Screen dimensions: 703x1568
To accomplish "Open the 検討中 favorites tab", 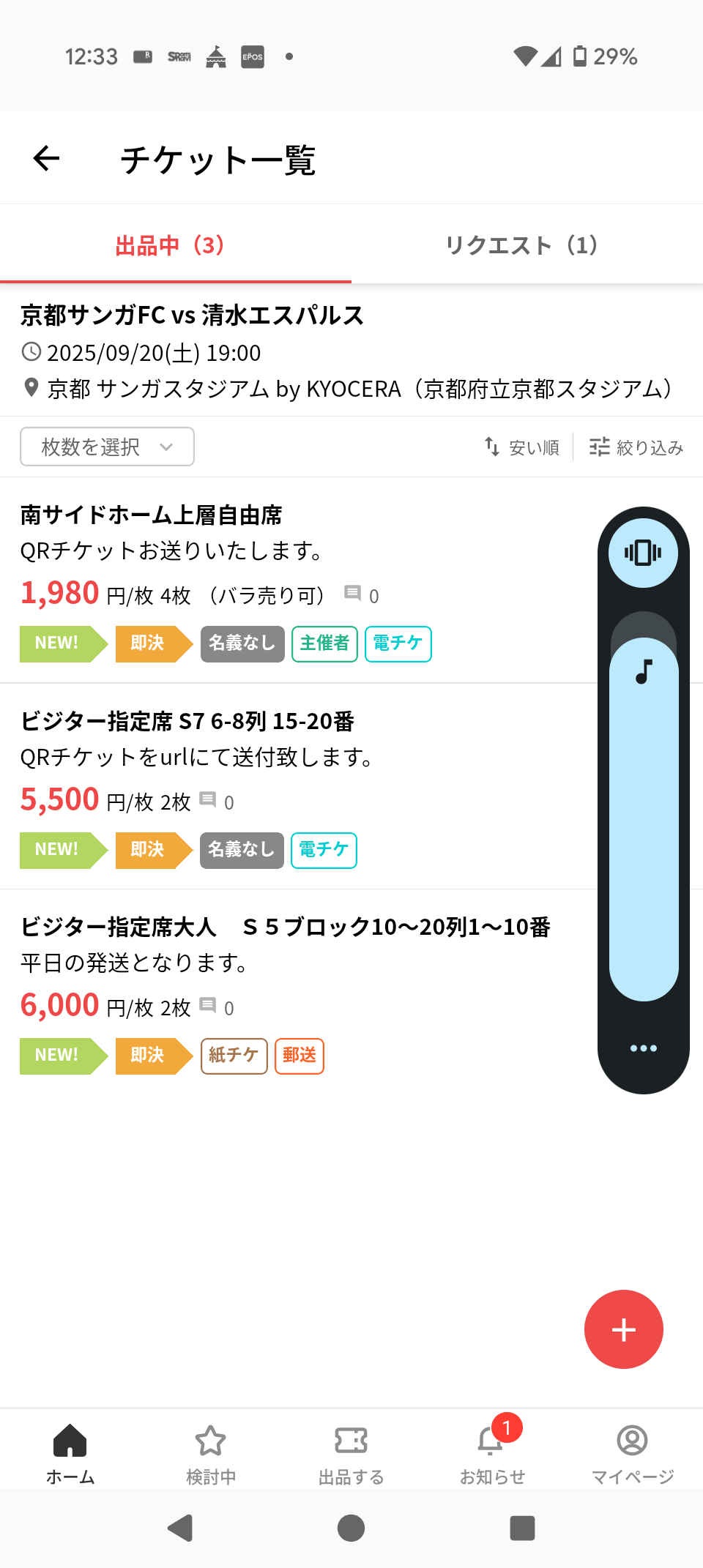I will point(211,1453).
